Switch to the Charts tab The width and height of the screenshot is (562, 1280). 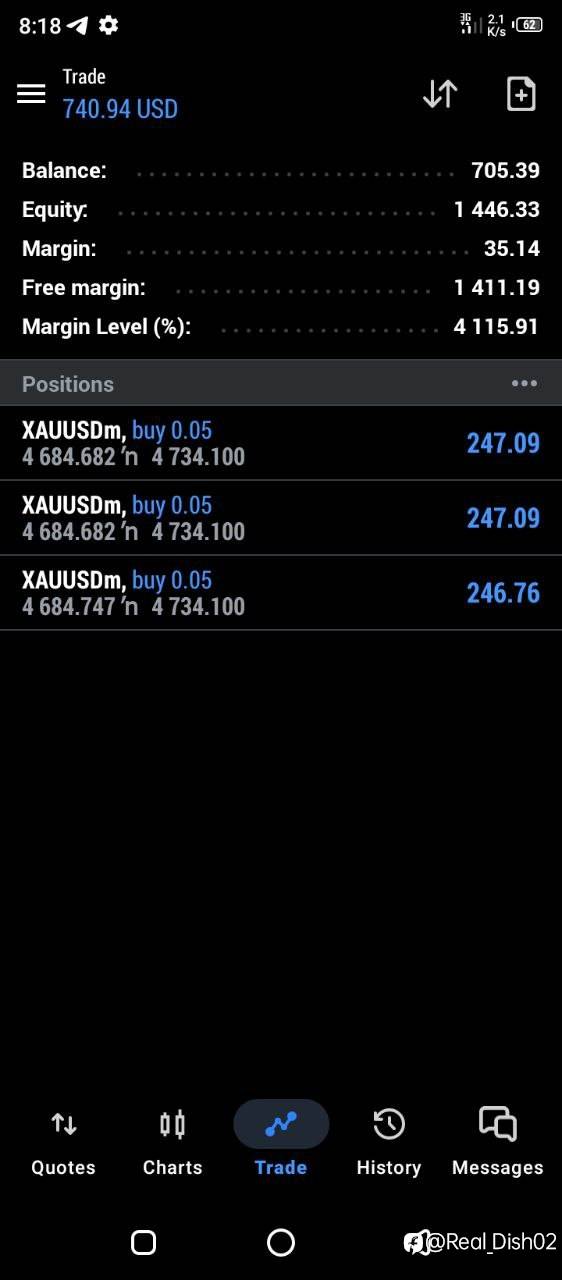[x=172, y=1142]
